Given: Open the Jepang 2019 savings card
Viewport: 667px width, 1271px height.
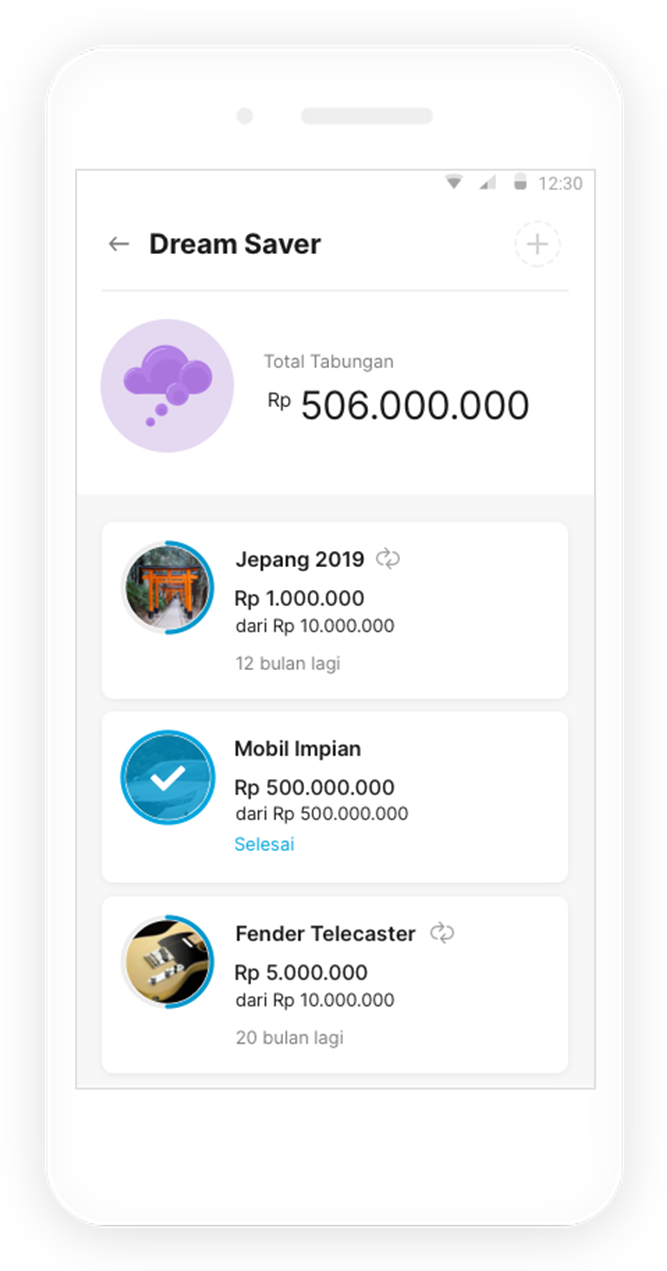Looking at the screenshot, I should (x=335, y=610).
